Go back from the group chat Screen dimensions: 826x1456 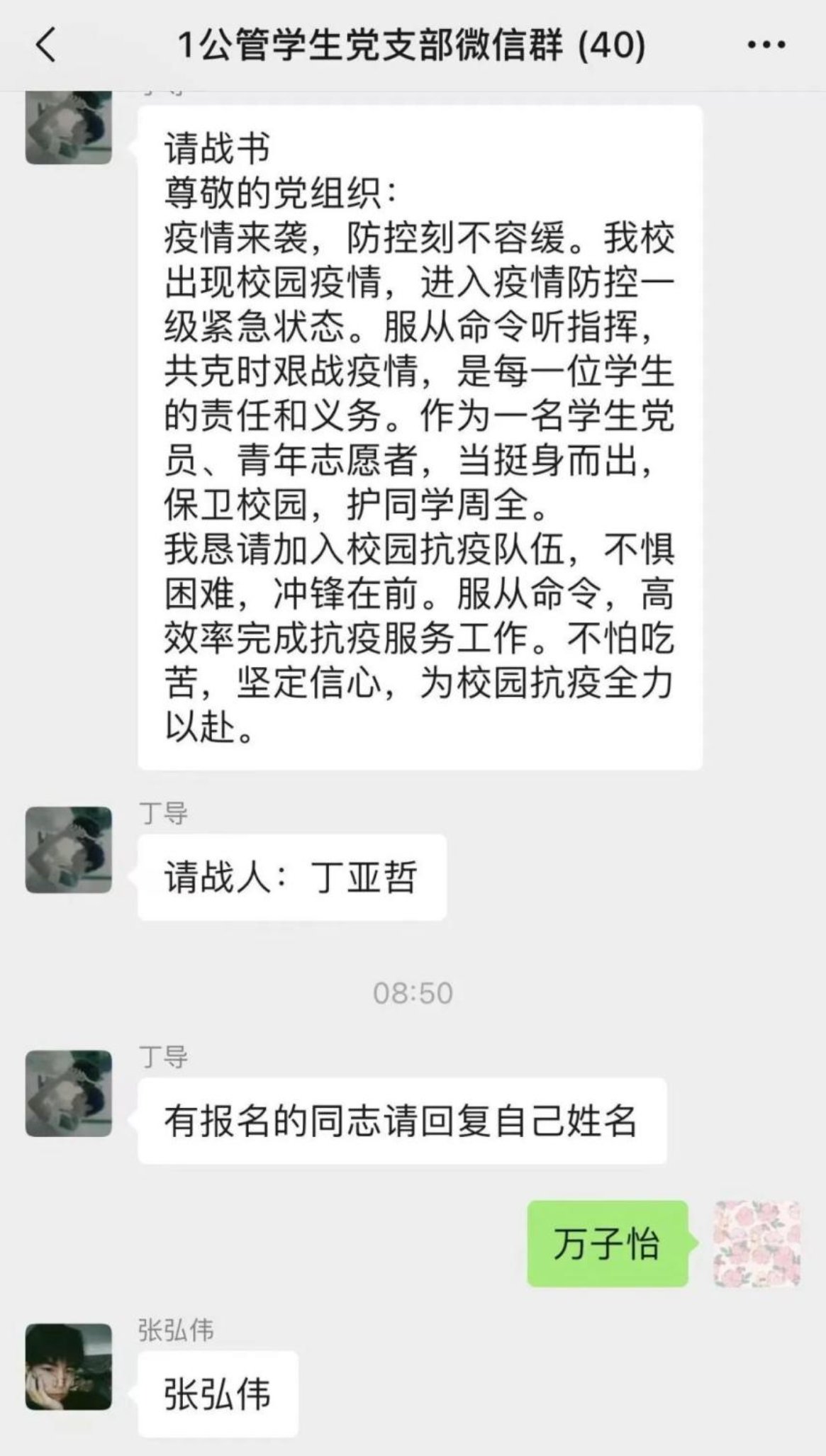(45, 45)
